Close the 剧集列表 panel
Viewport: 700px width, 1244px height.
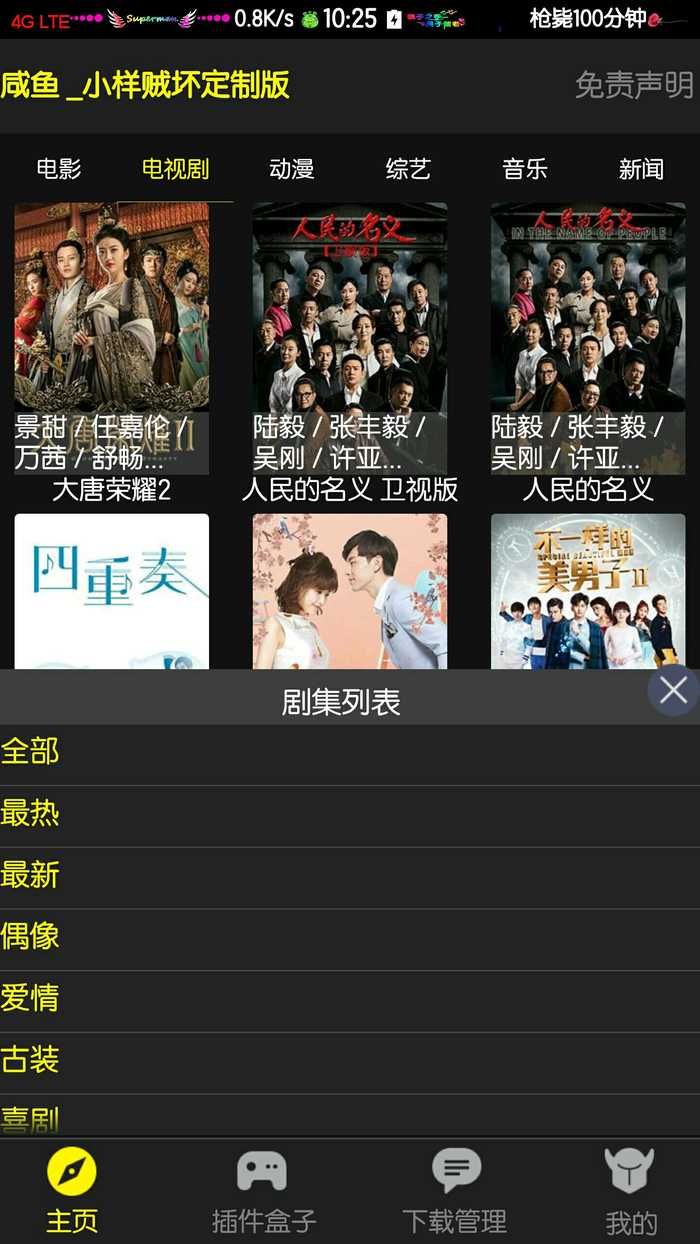pos(673,690)
